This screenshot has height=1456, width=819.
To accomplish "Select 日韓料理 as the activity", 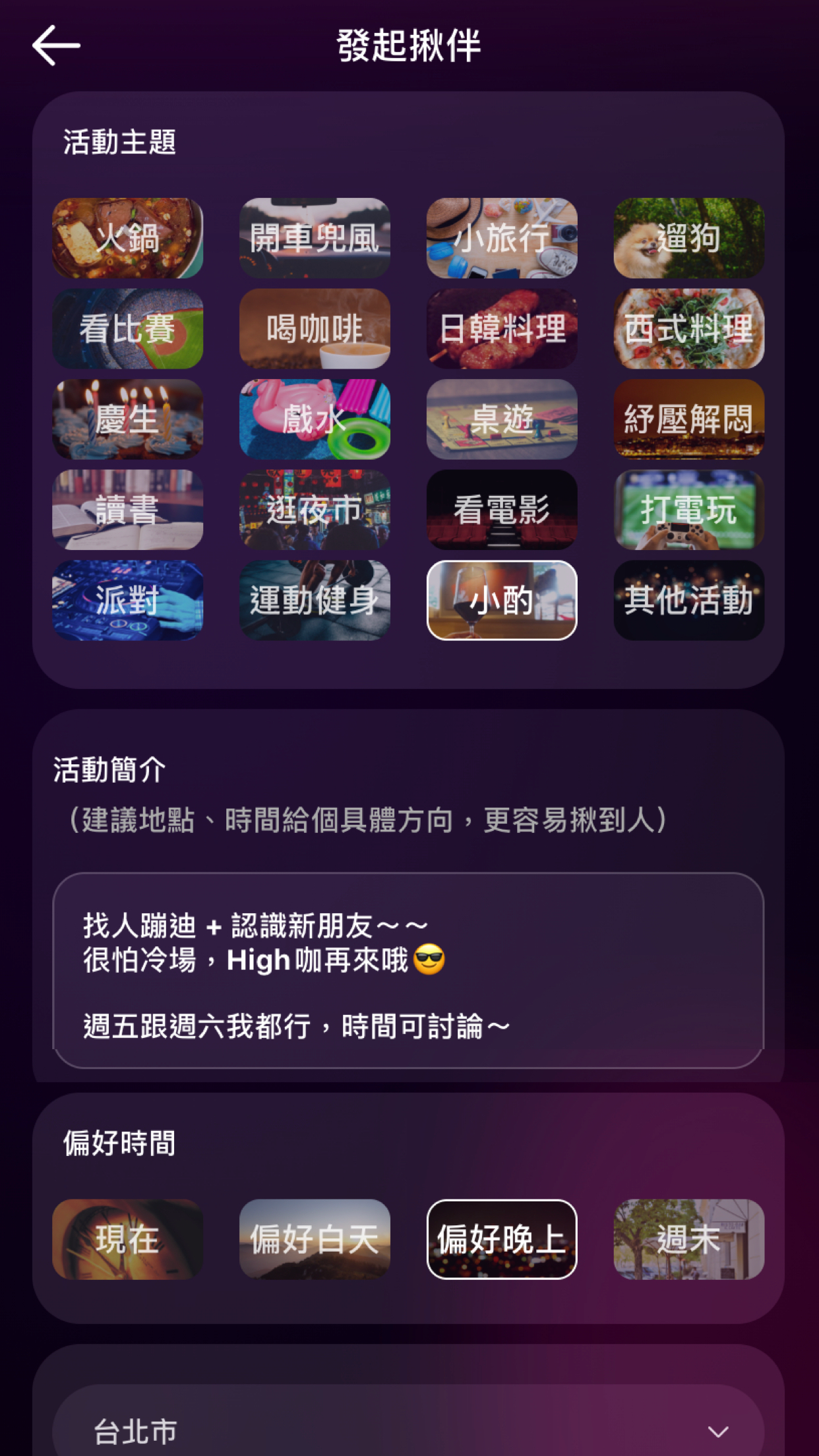I will (502, 330).
